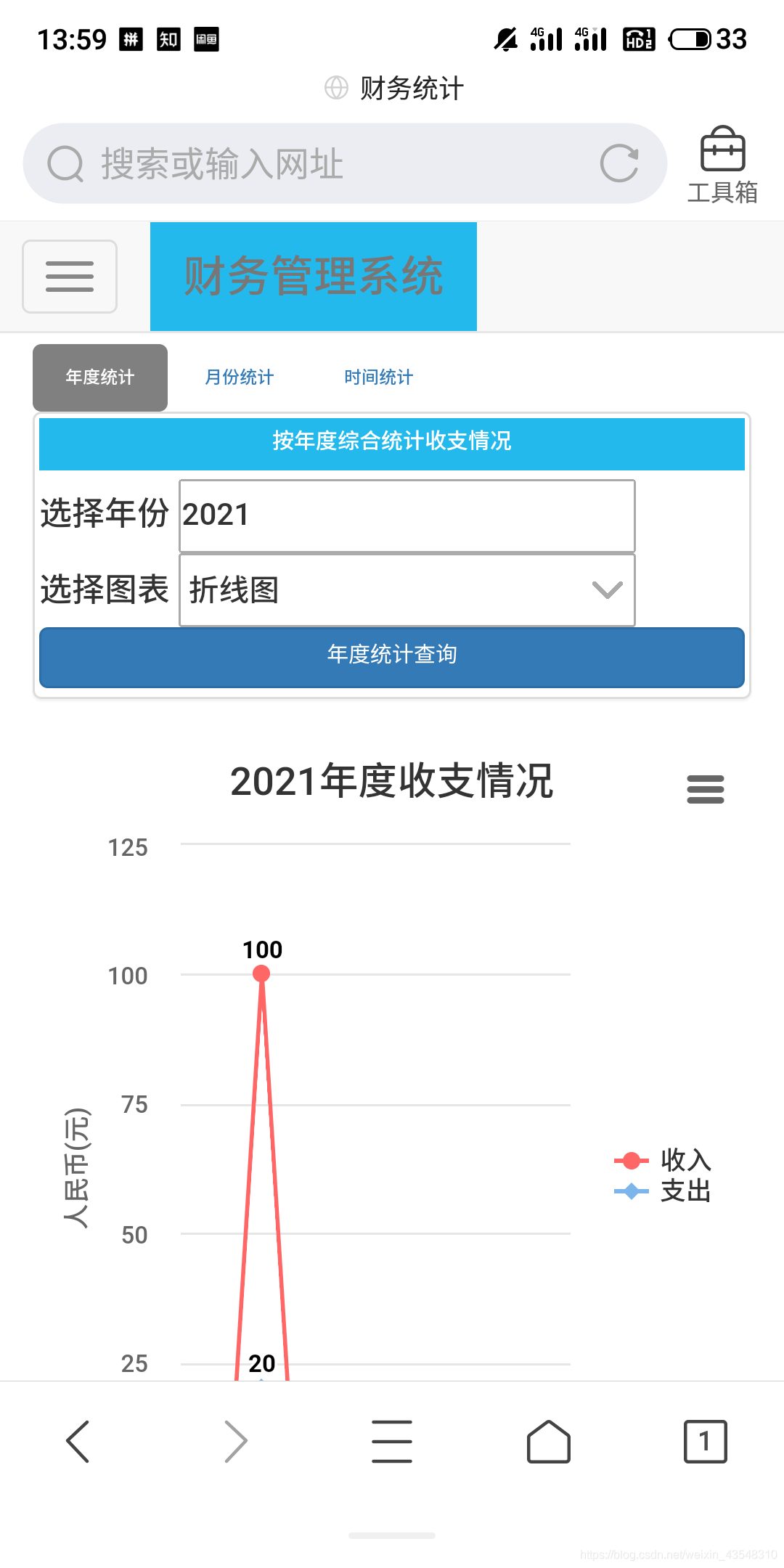Open the chart export menu icon
The image size is (784, 1568).
pyautogui.click(x=705, y=789)
